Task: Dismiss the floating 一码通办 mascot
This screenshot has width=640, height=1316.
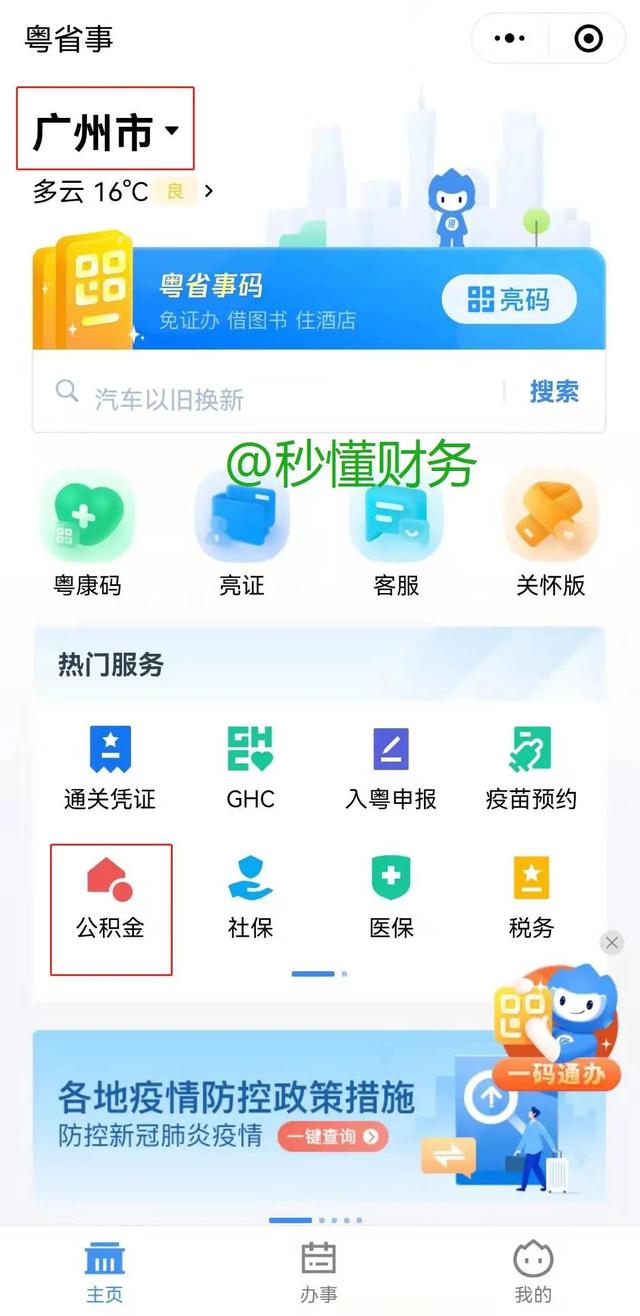Action: 612,942
